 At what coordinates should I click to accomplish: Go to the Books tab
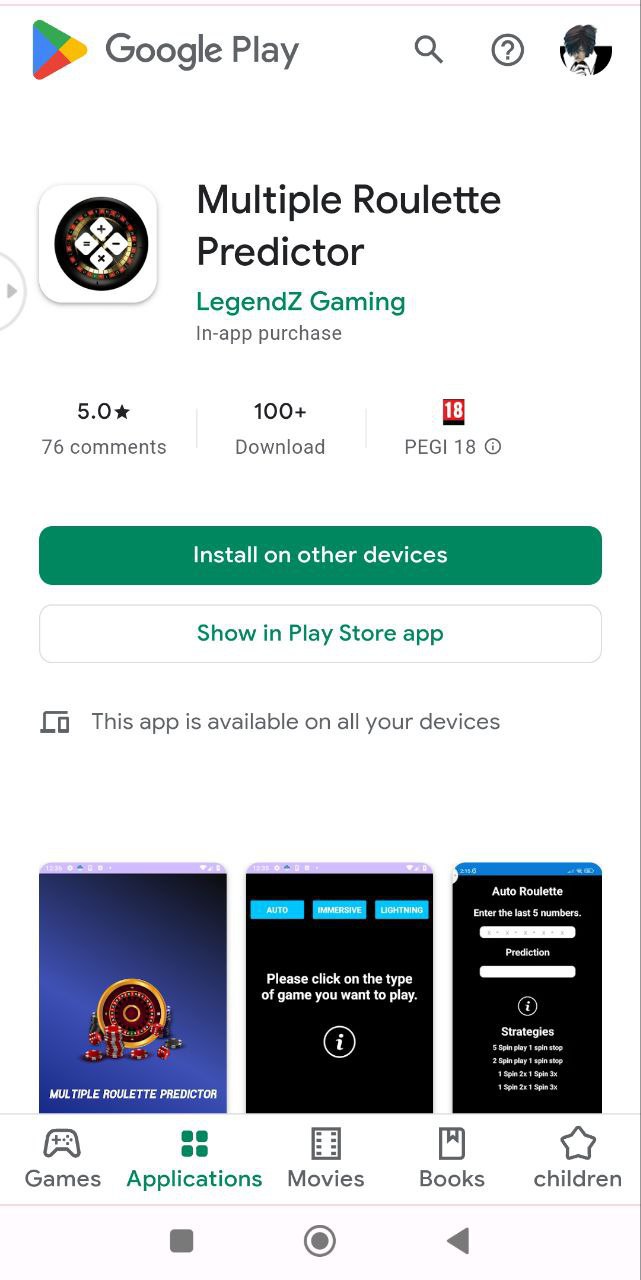tap(452, 1159)
